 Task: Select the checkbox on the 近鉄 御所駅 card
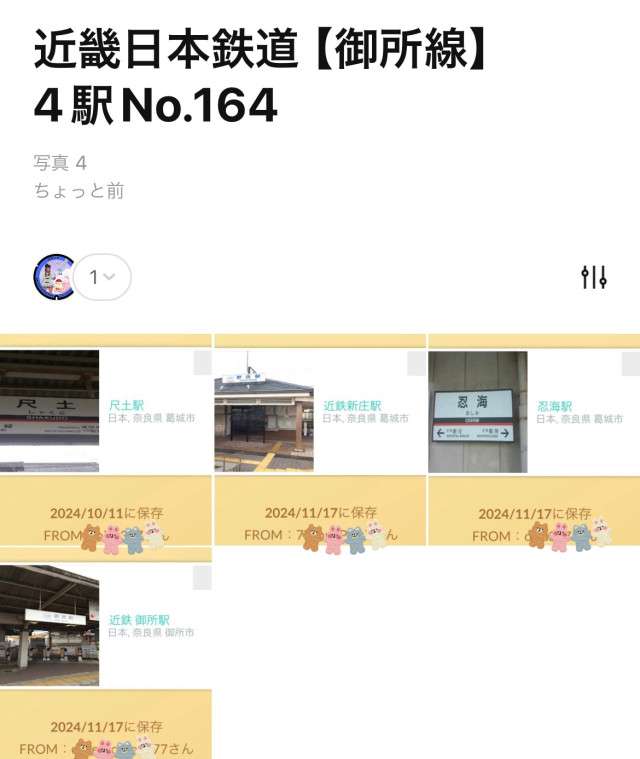coord(202,578)
